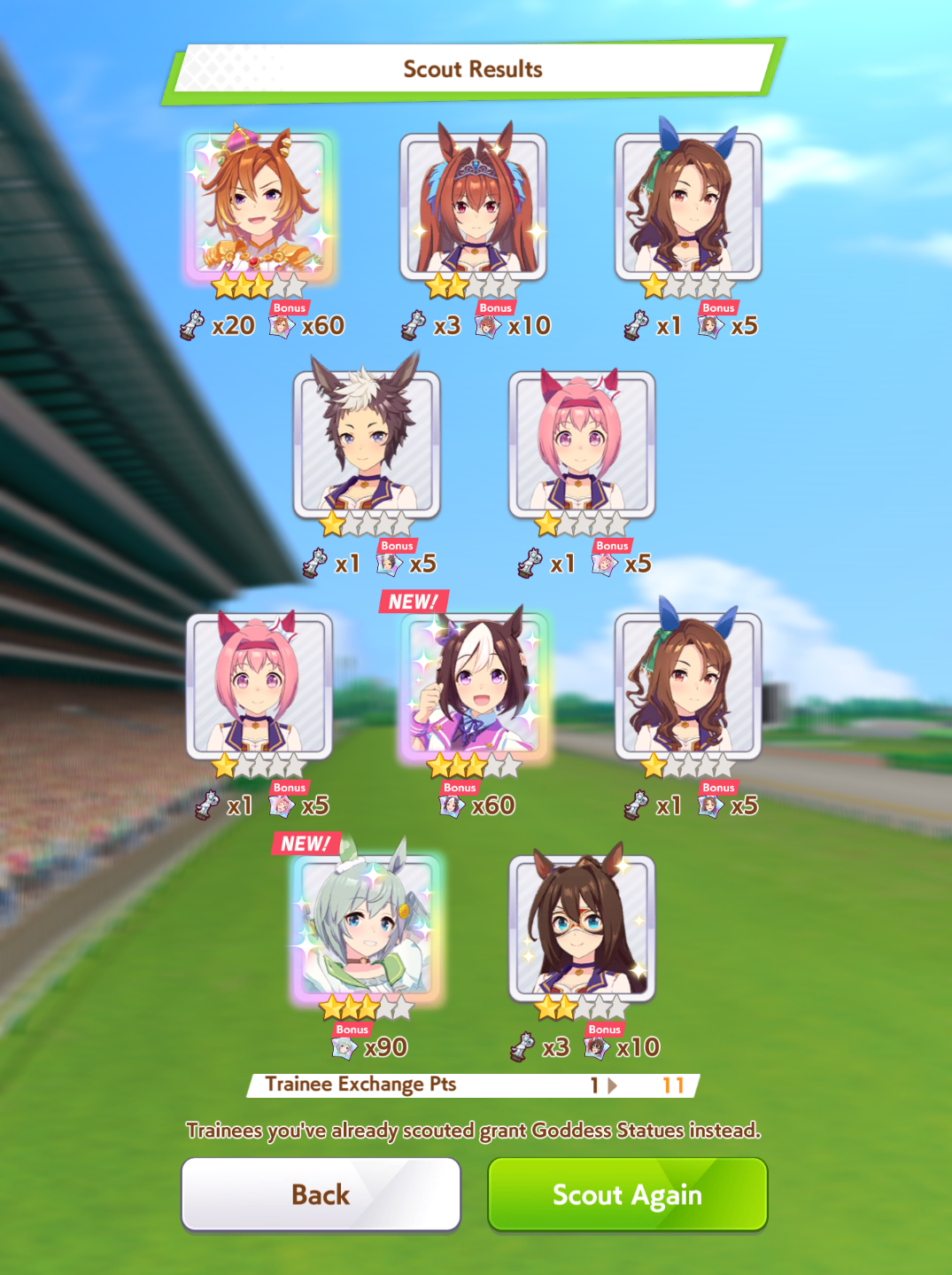Screen dimensions: 952x1275
Task: Open the new silver-haired trainee card
Action: point(367,929)
